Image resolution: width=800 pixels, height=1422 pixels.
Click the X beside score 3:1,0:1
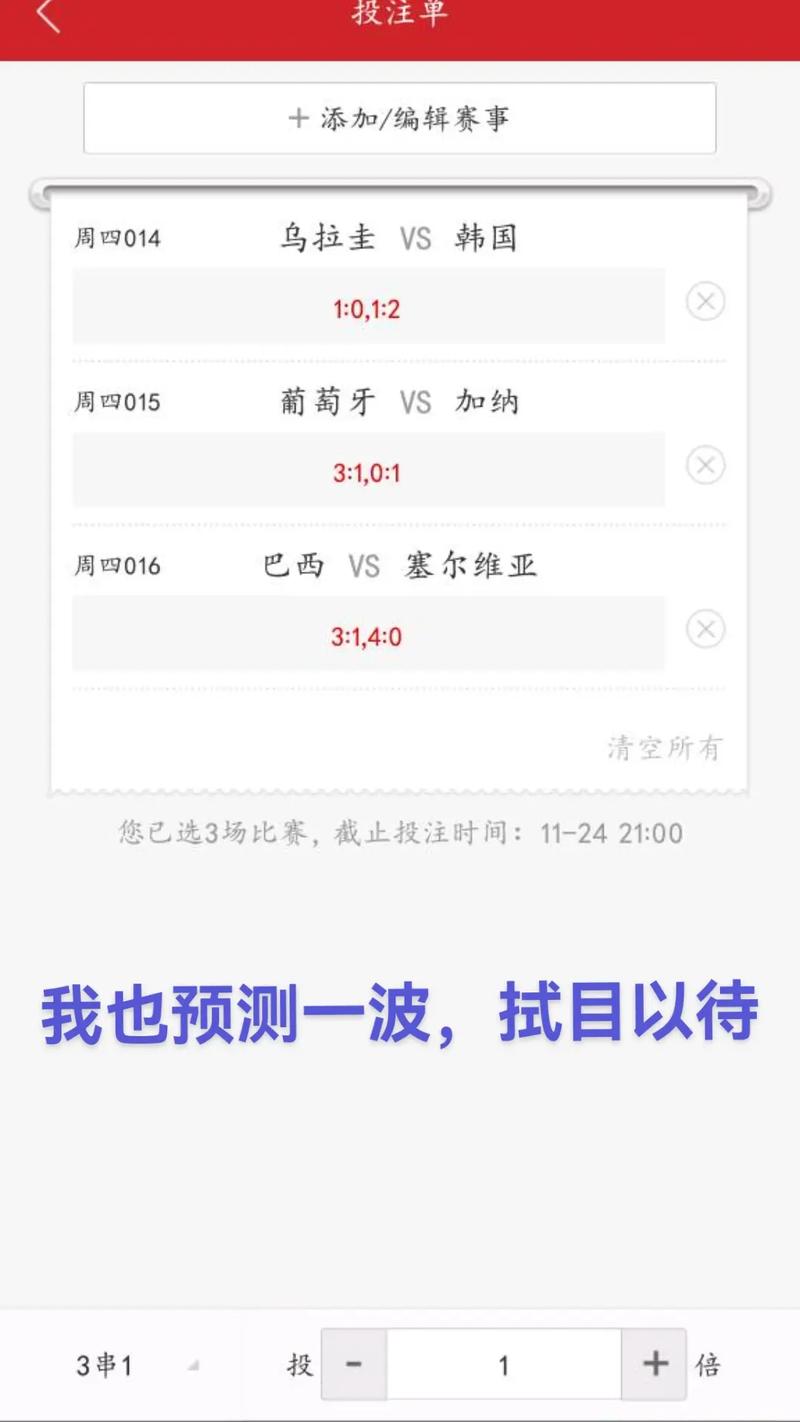coord(706,466)
